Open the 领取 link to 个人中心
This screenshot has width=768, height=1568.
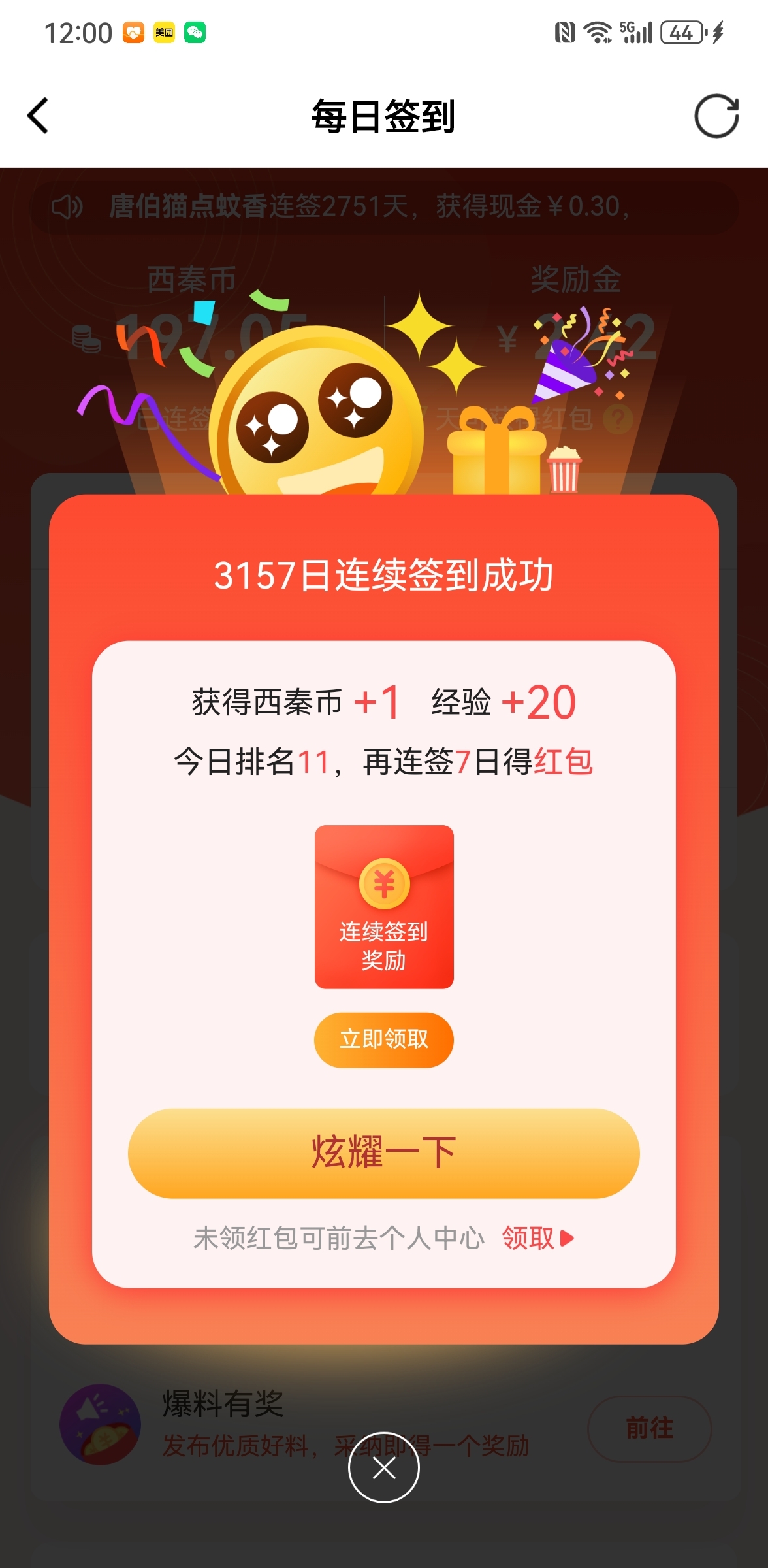537,1238
